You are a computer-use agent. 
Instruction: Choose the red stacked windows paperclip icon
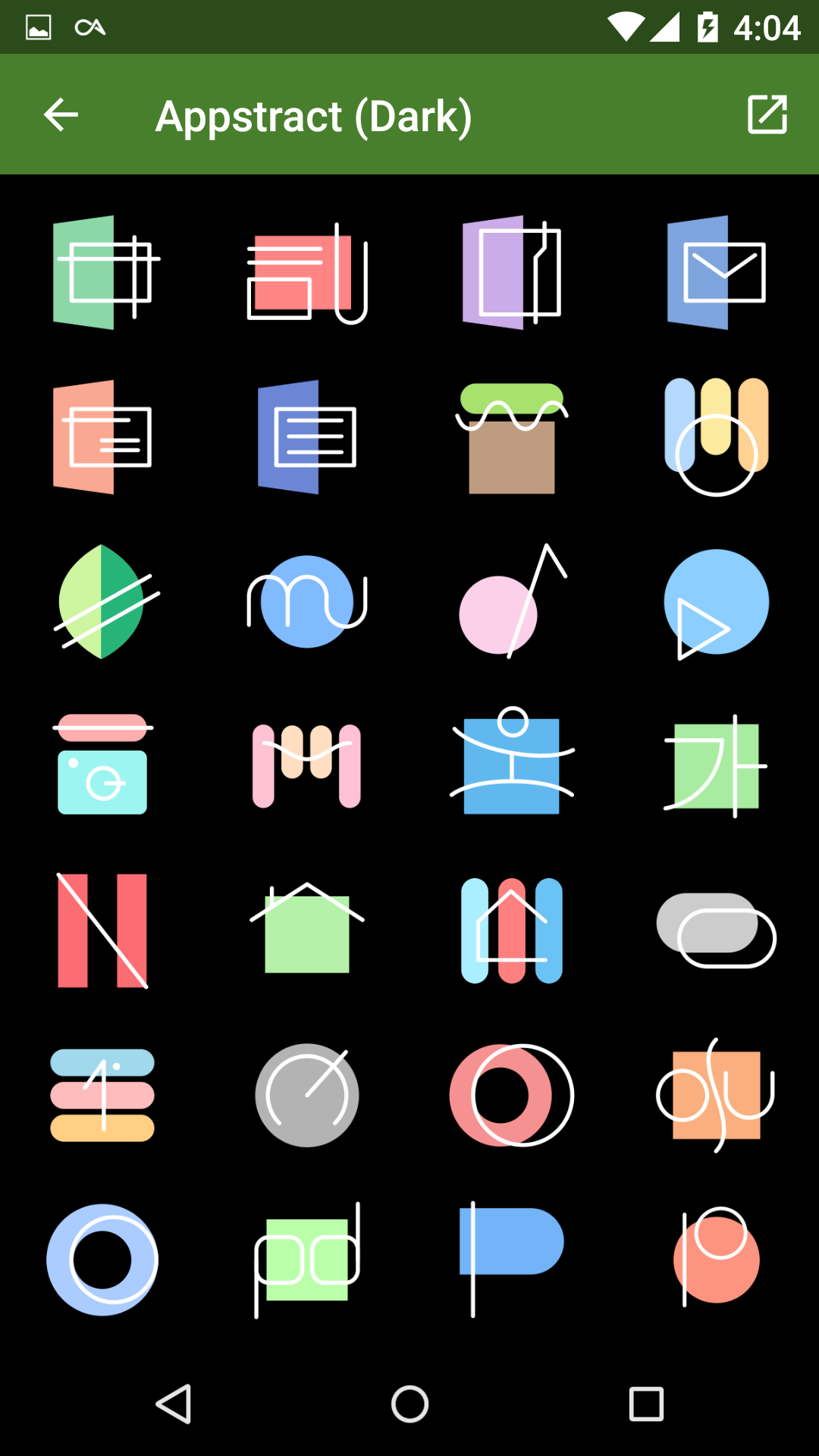[x=306, y=273]
